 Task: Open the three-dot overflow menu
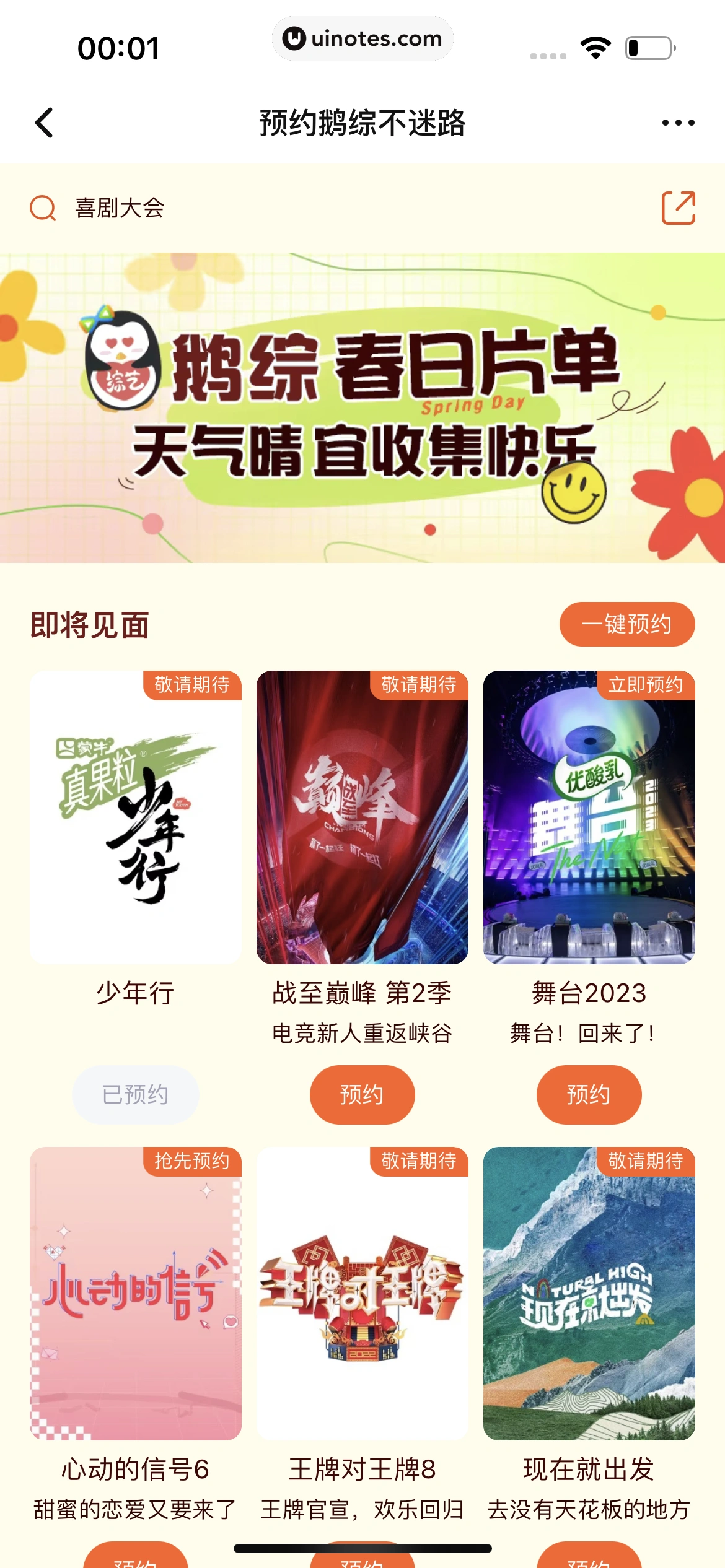(678, 123)
